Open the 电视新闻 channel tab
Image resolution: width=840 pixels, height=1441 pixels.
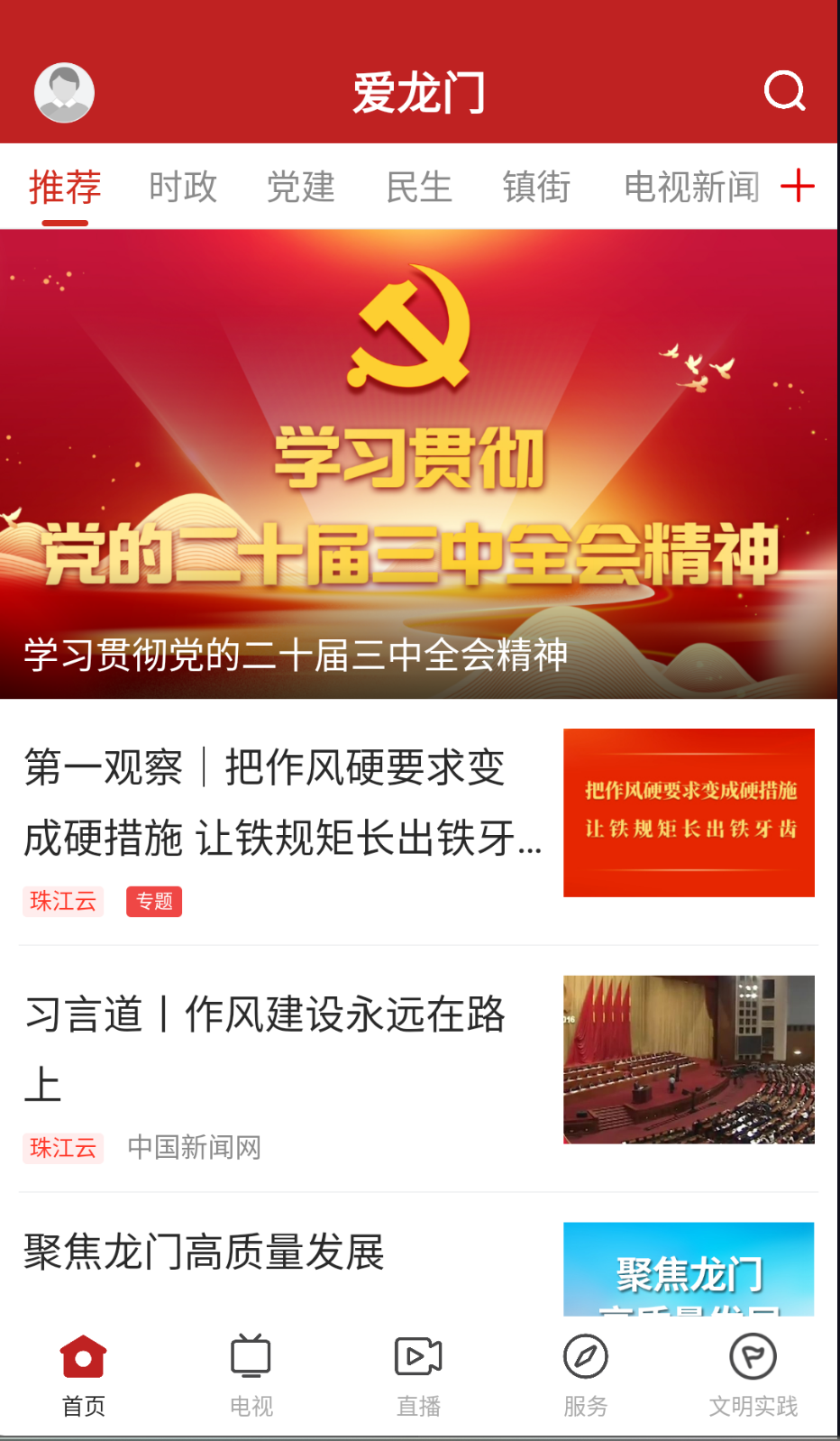coord(689,187)
